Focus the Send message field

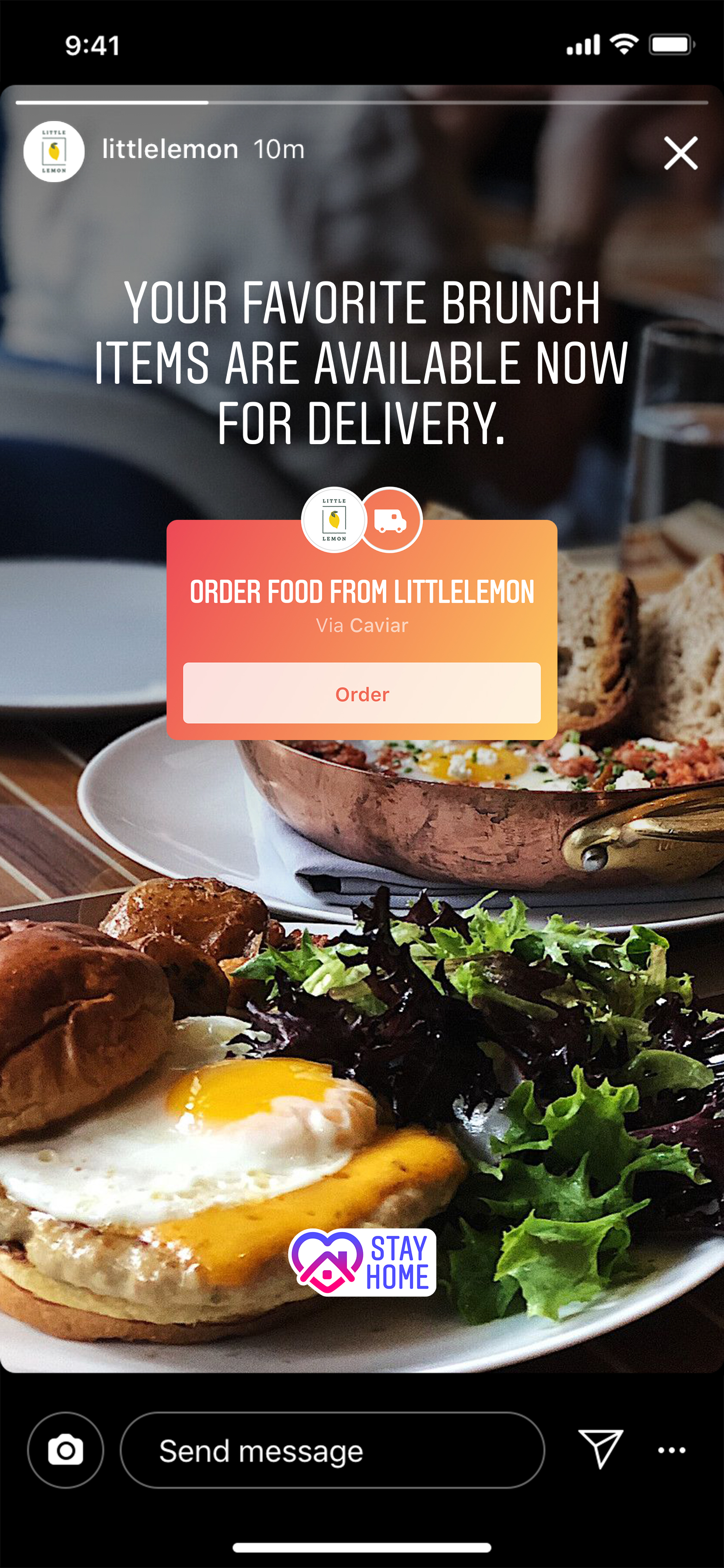[x=332, y=1450]
